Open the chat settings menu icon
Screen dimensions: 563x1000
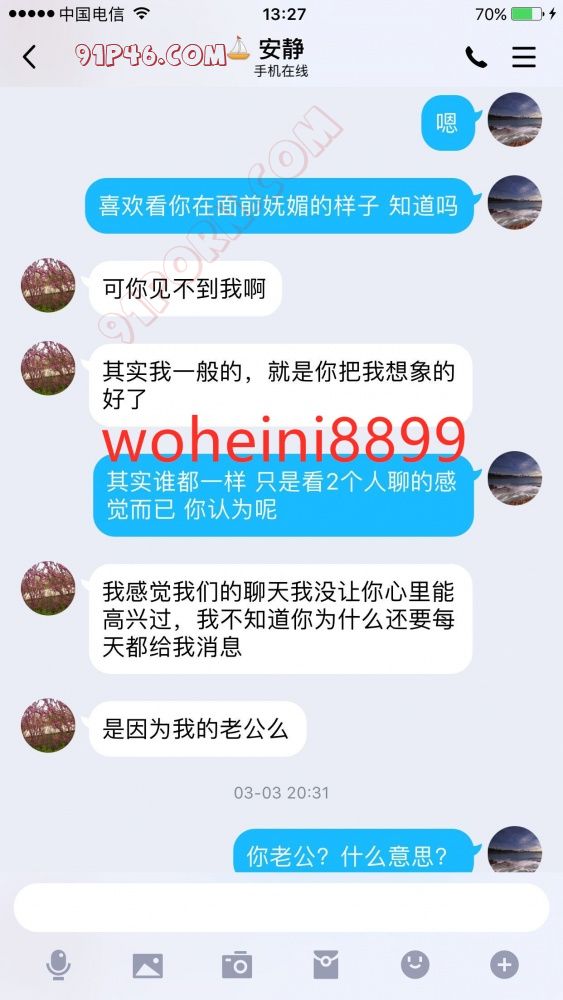tap(523, 57)
